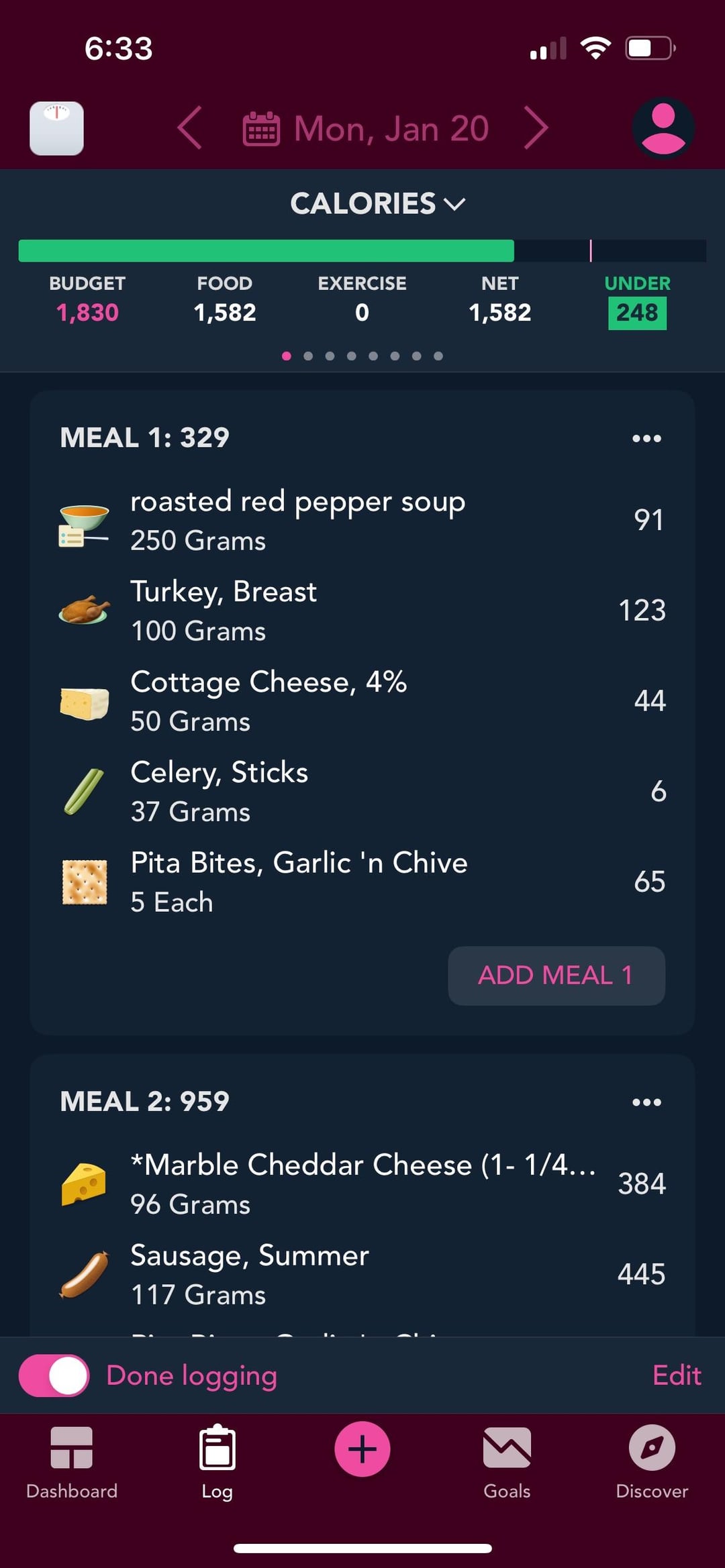Go to the previous day
Screen dimensions: 725x1568
[190, 127]
